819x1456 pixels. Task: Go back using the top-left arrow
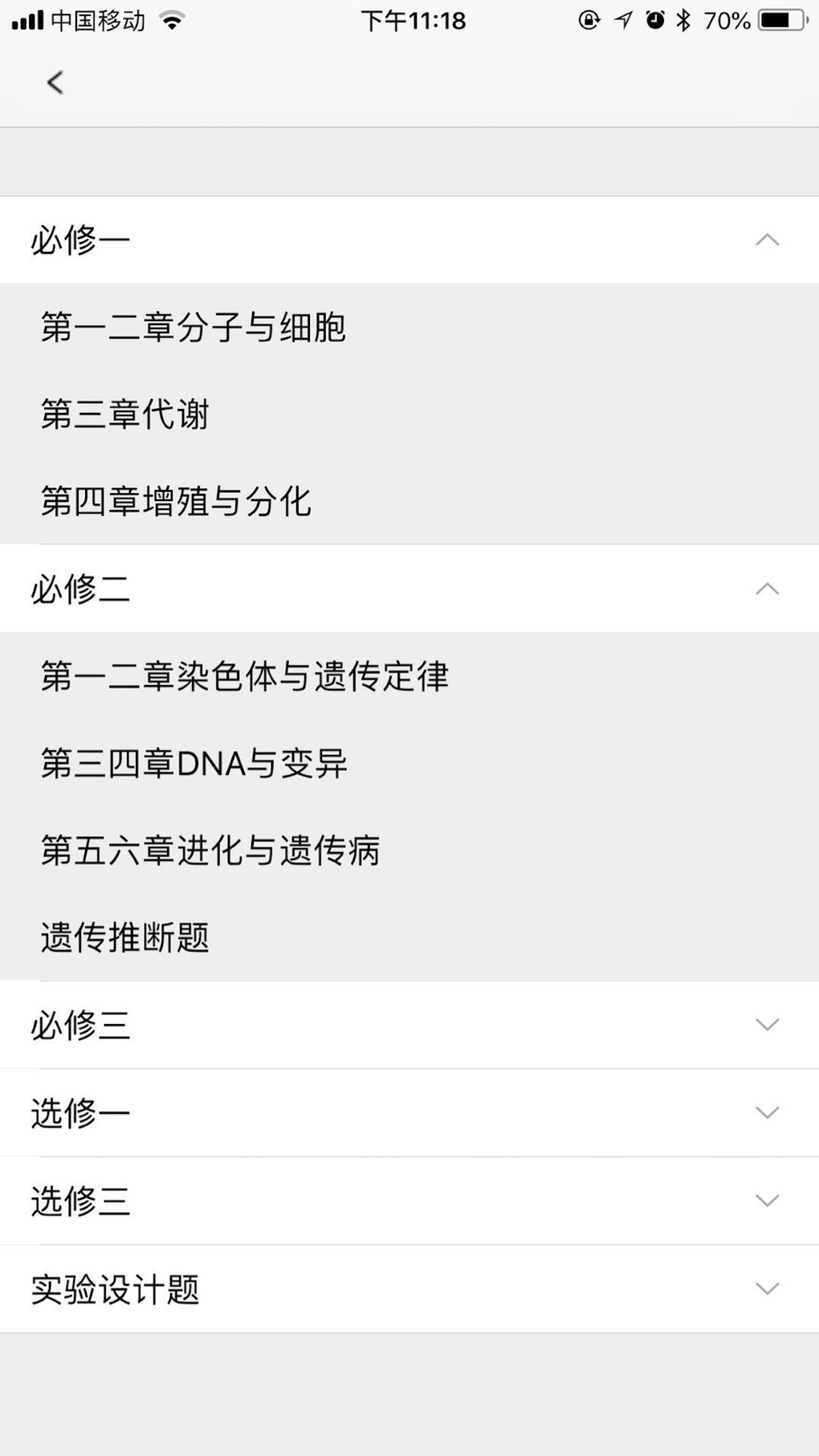(x=55, y=82)
